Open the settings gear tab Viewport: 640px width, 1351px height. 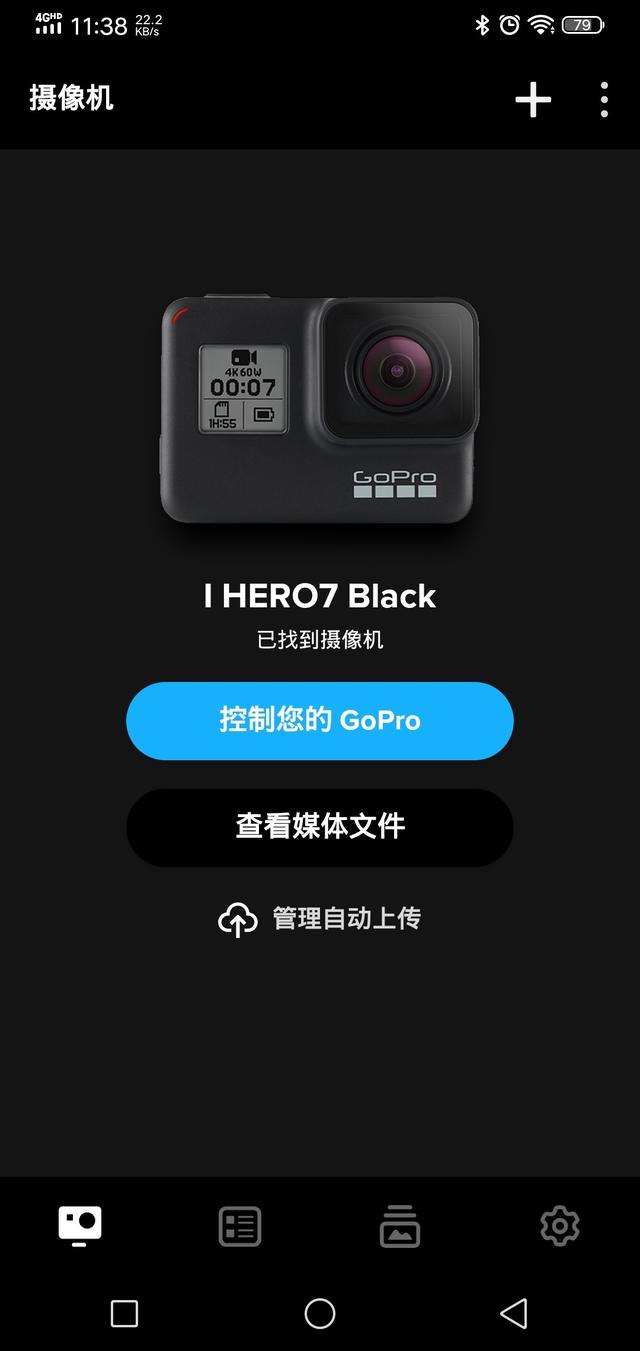tap(560, 1226)
